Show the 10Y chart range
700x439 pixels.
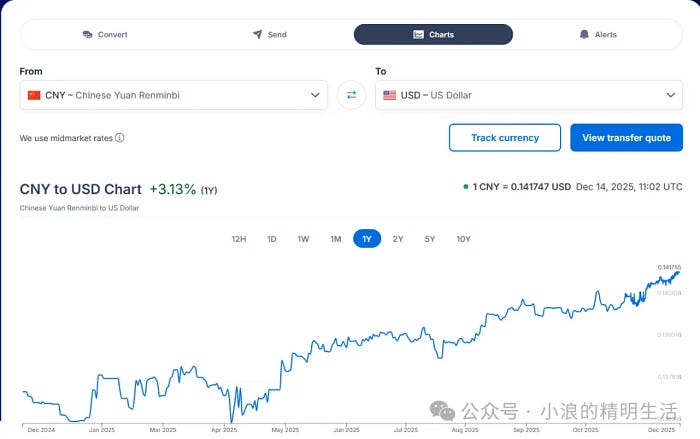click(x=463, y=239)
